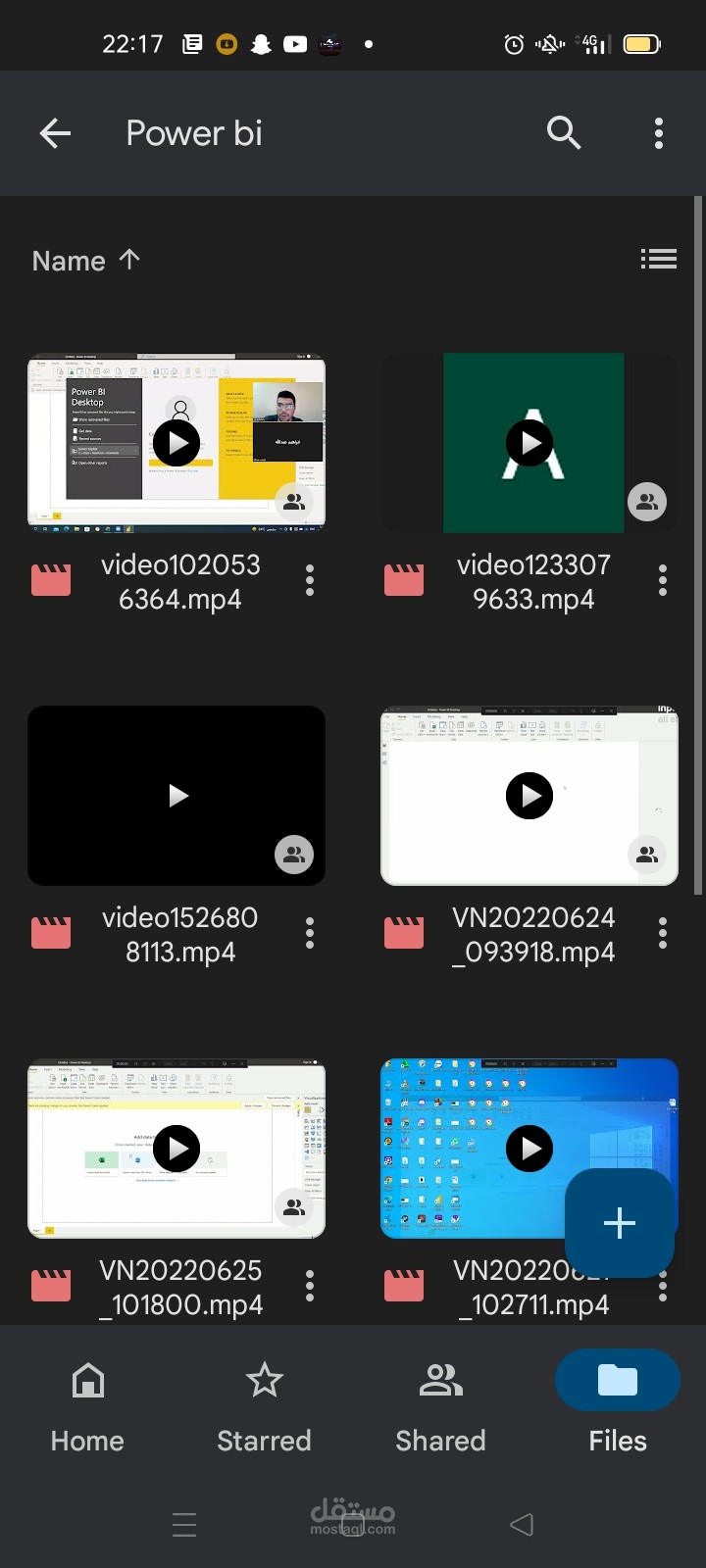Play video1233079633.mp4
Viewport: 706px width, 1568px height.
[x=529, y=443]
